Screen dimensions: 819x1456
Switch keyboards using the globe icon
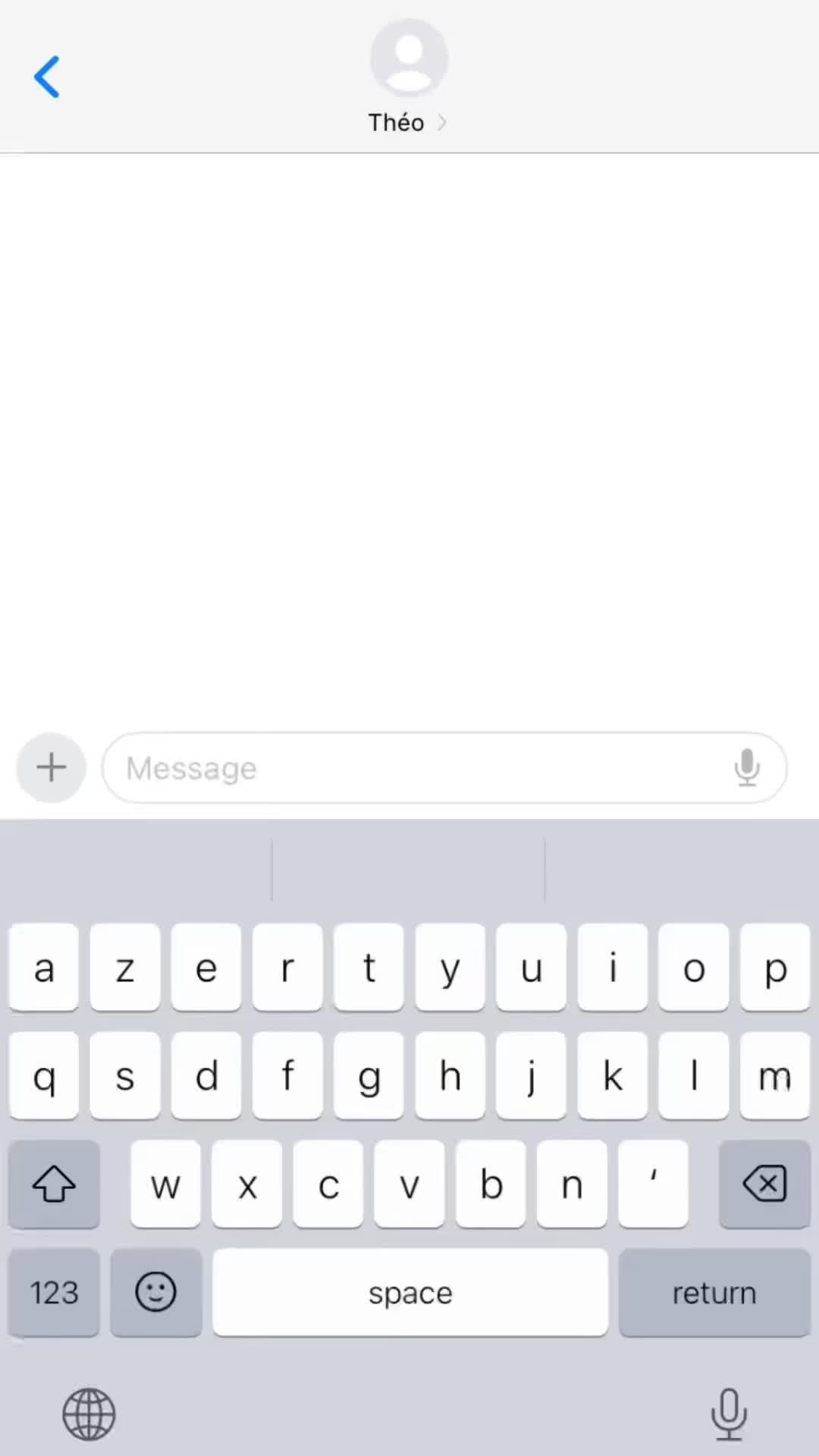[89, 1412]
